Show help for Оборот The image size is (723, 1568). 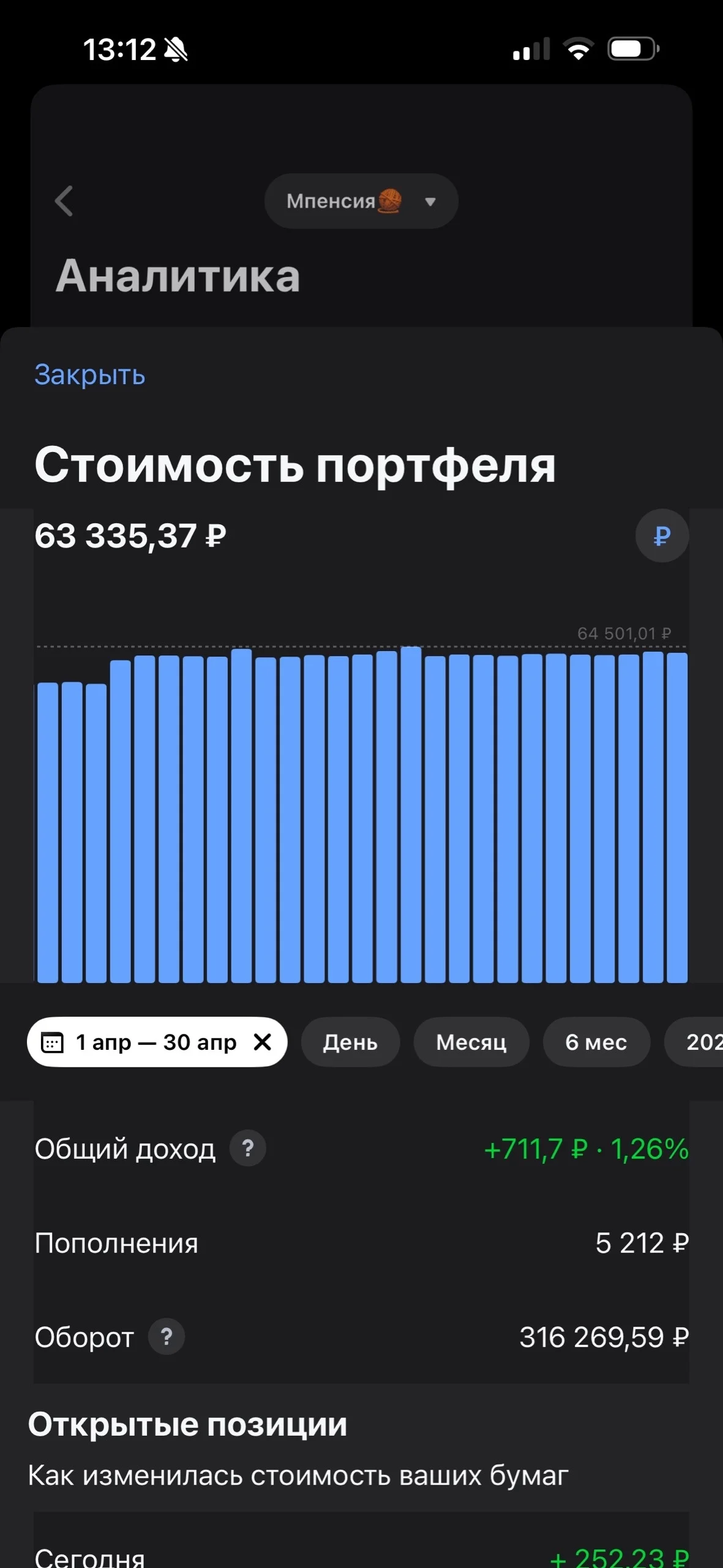coord(167,1336)
